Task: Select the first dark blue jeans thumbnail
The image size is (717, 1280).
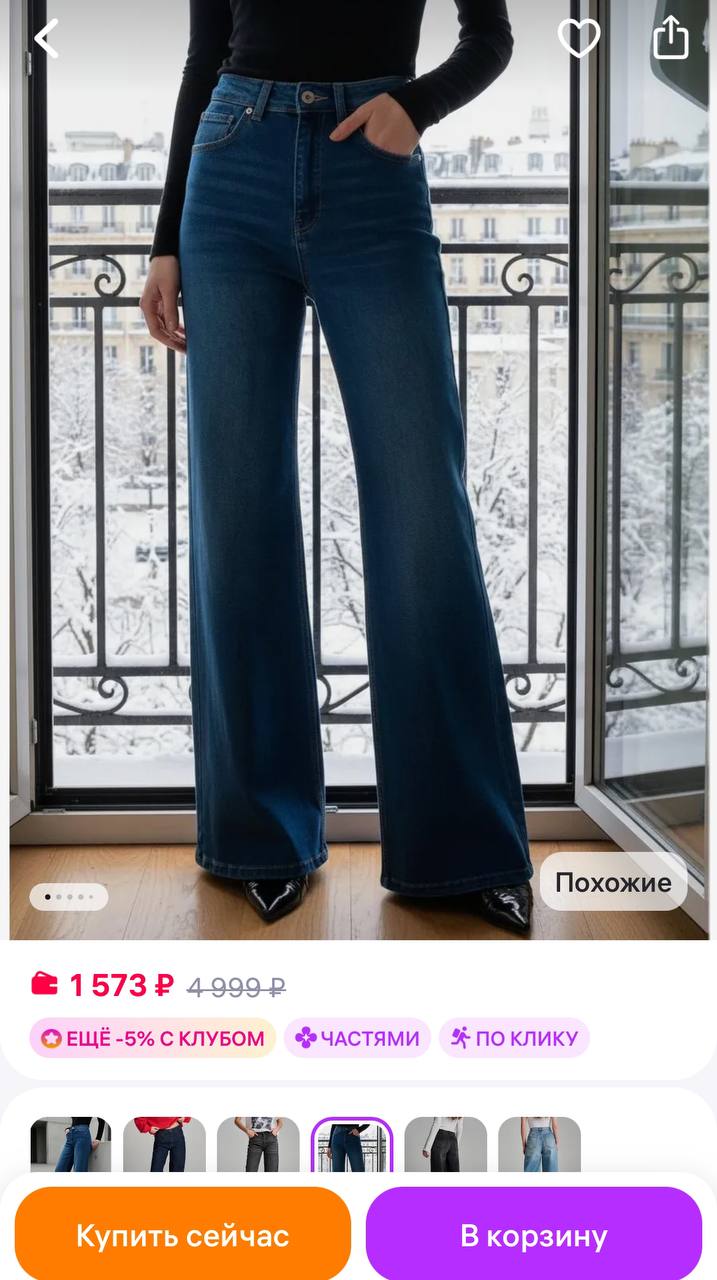Action: [70, 1145]
